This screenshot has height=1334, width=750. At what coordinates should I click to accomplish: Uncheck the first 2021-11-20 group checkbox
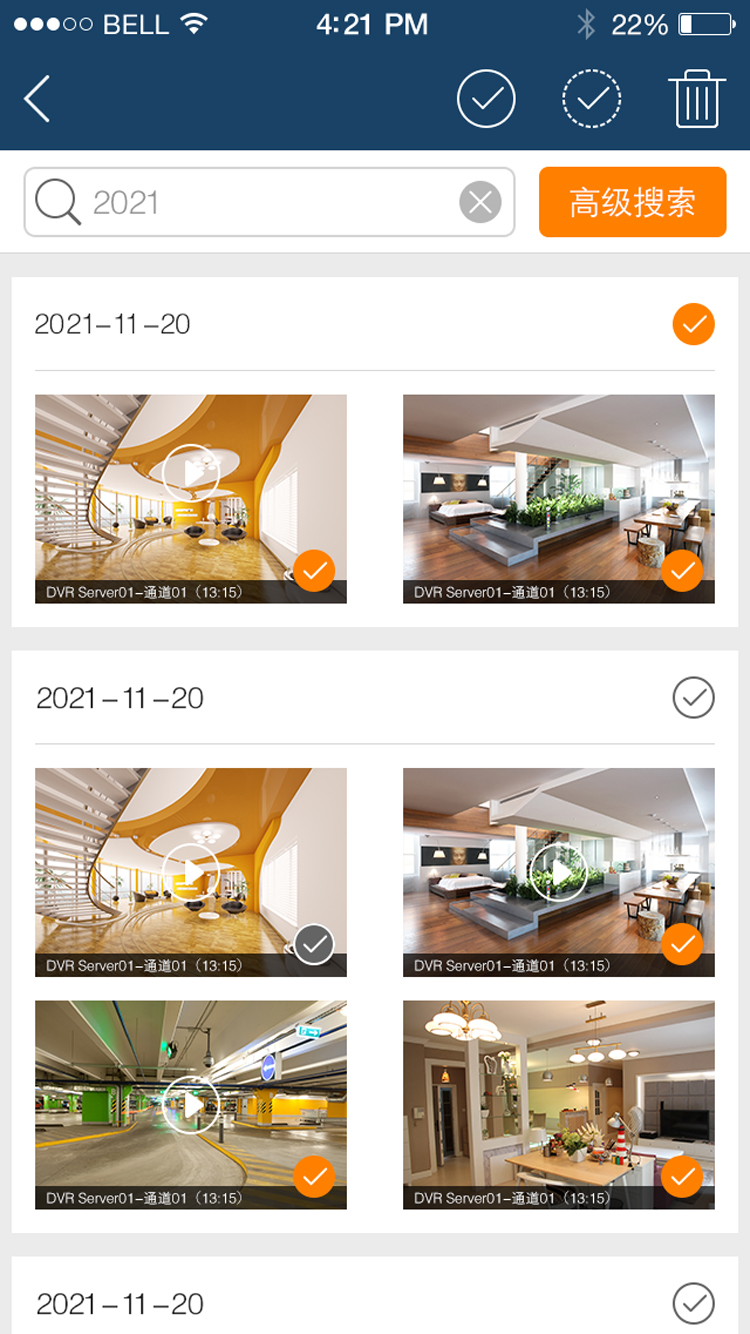point(693,324)
